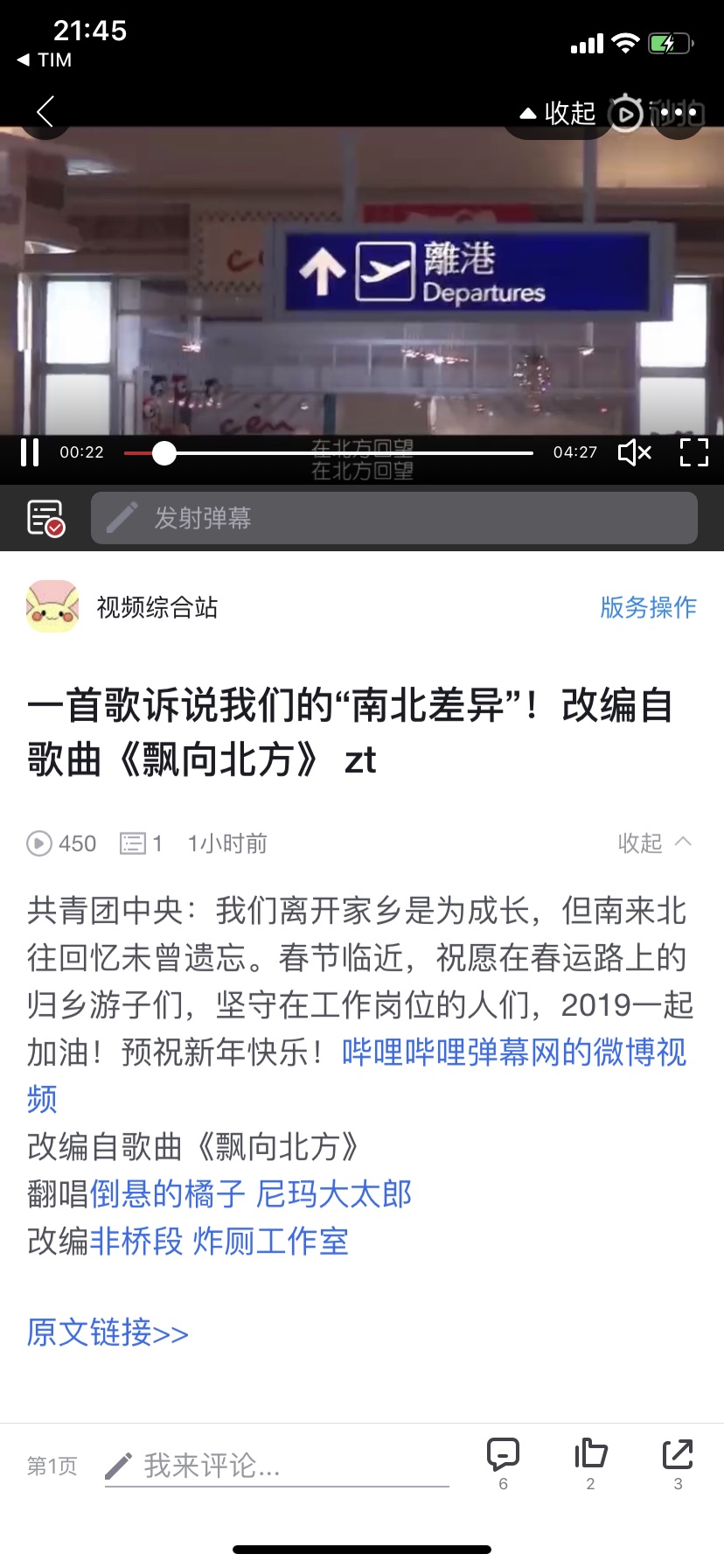The width and height of the screenshot is (724, 1568).
Task: Go back with the top-left arrow
Action: click(x=45, y=112)
